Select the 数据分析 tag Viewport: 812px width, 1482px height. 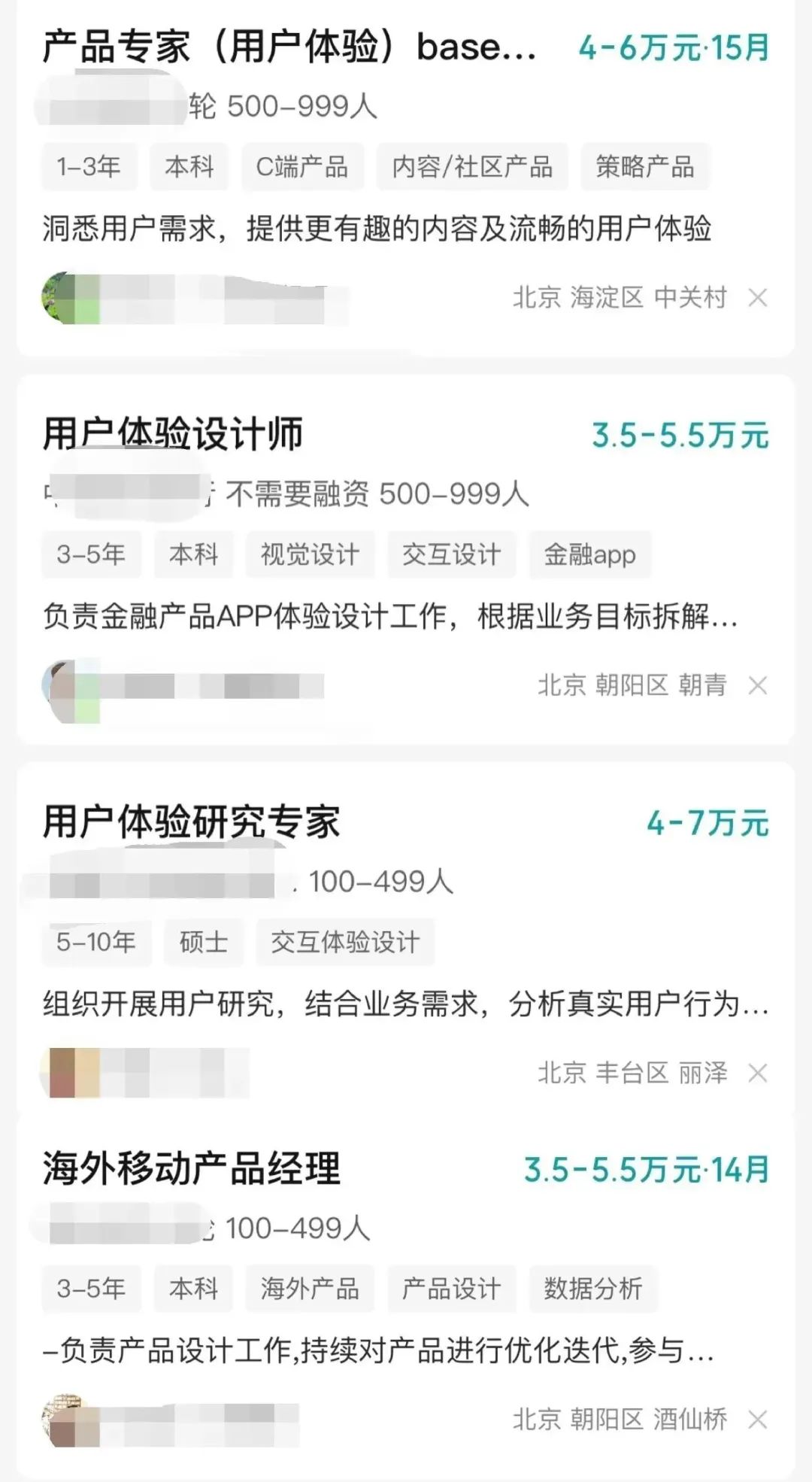tap(592, 1288)
